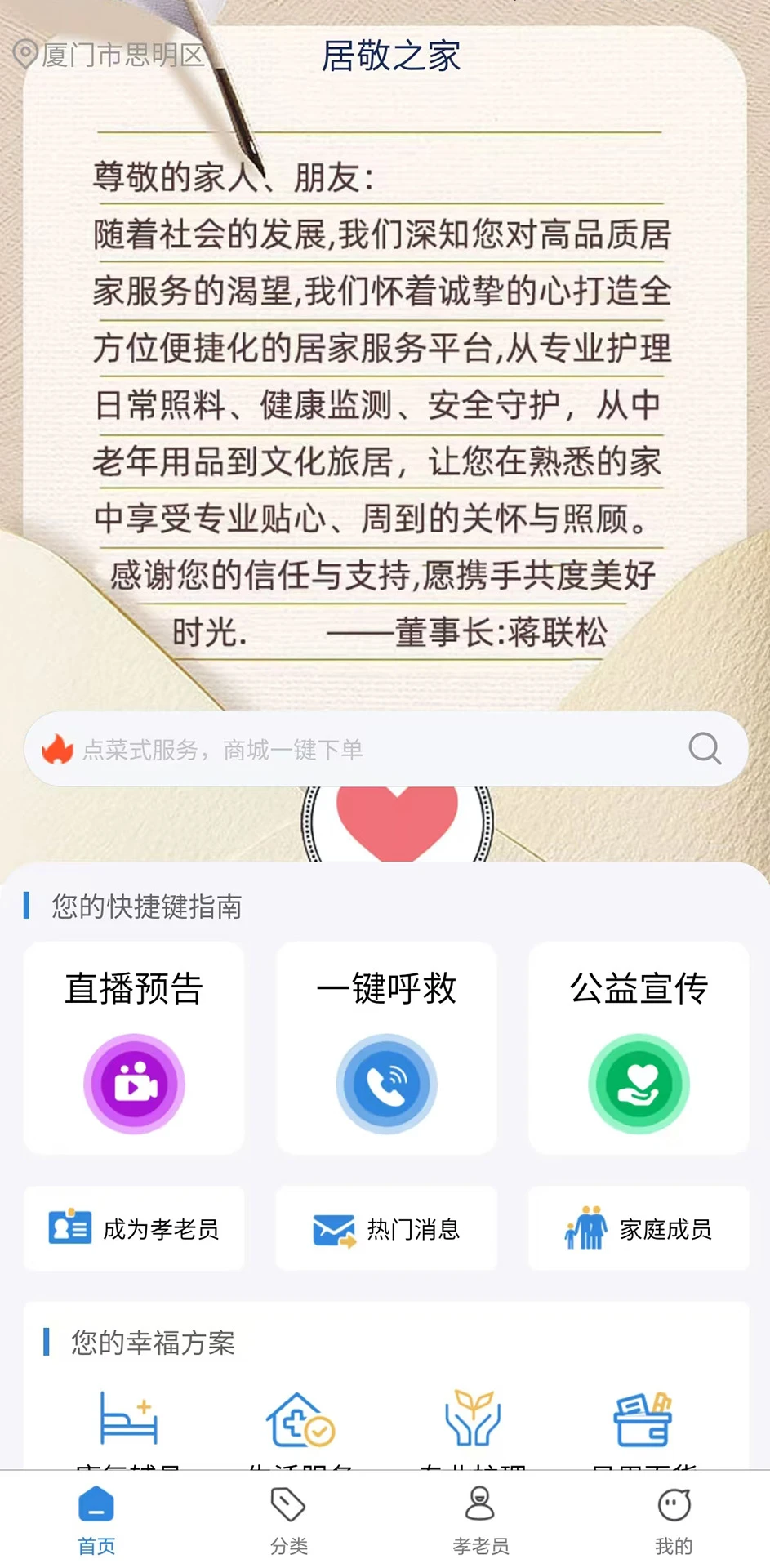This screenshot has height=1568, width=770.
Task: Open the house-with-cross service icon
Action: 300,1419
